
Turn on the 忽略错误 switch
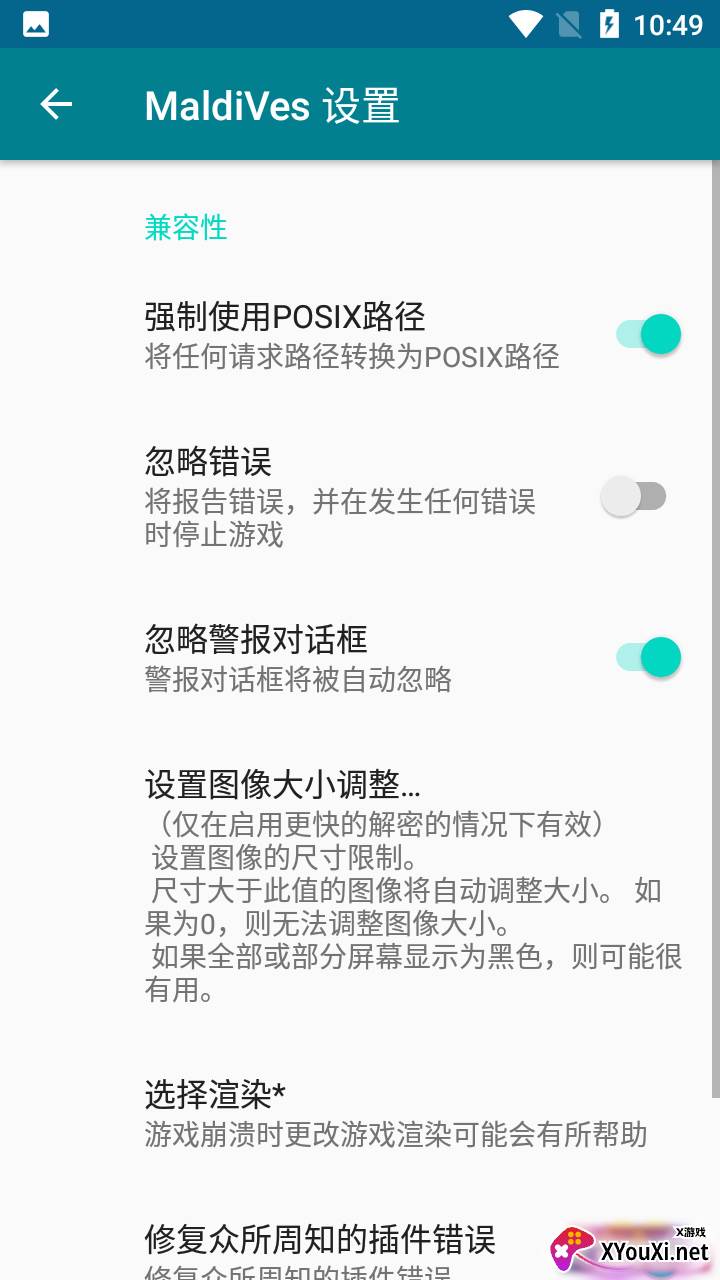[634, 497]
